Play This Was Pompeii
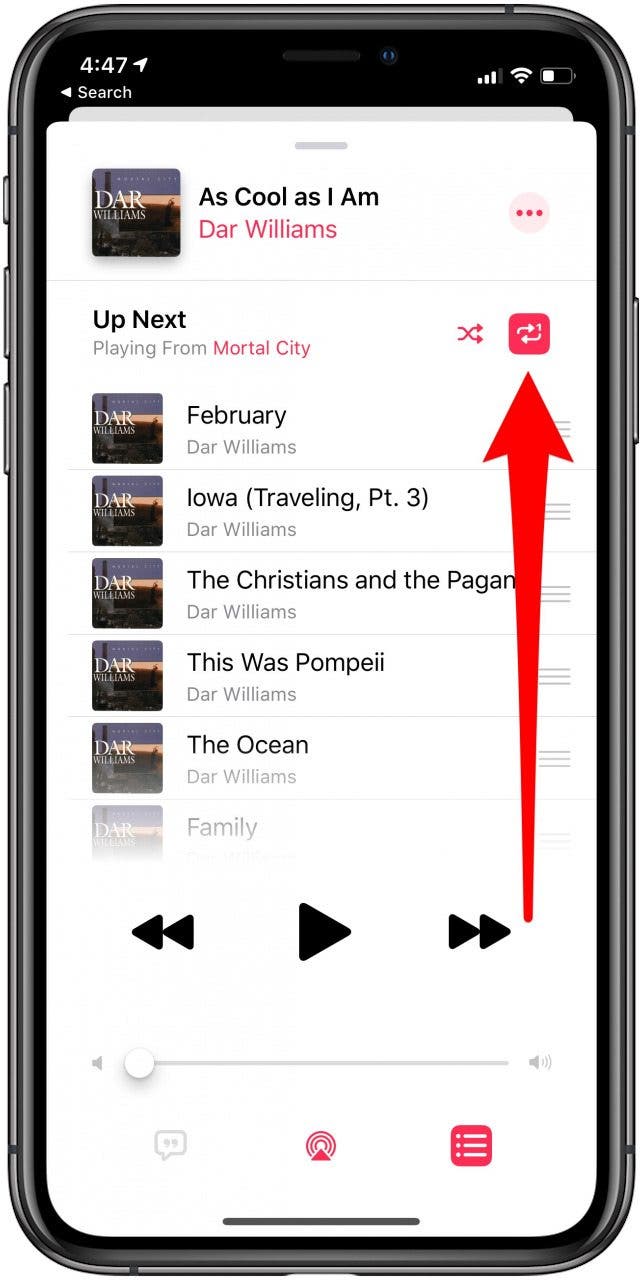The width and height of the screenshot is (642, 1280). 300,676
